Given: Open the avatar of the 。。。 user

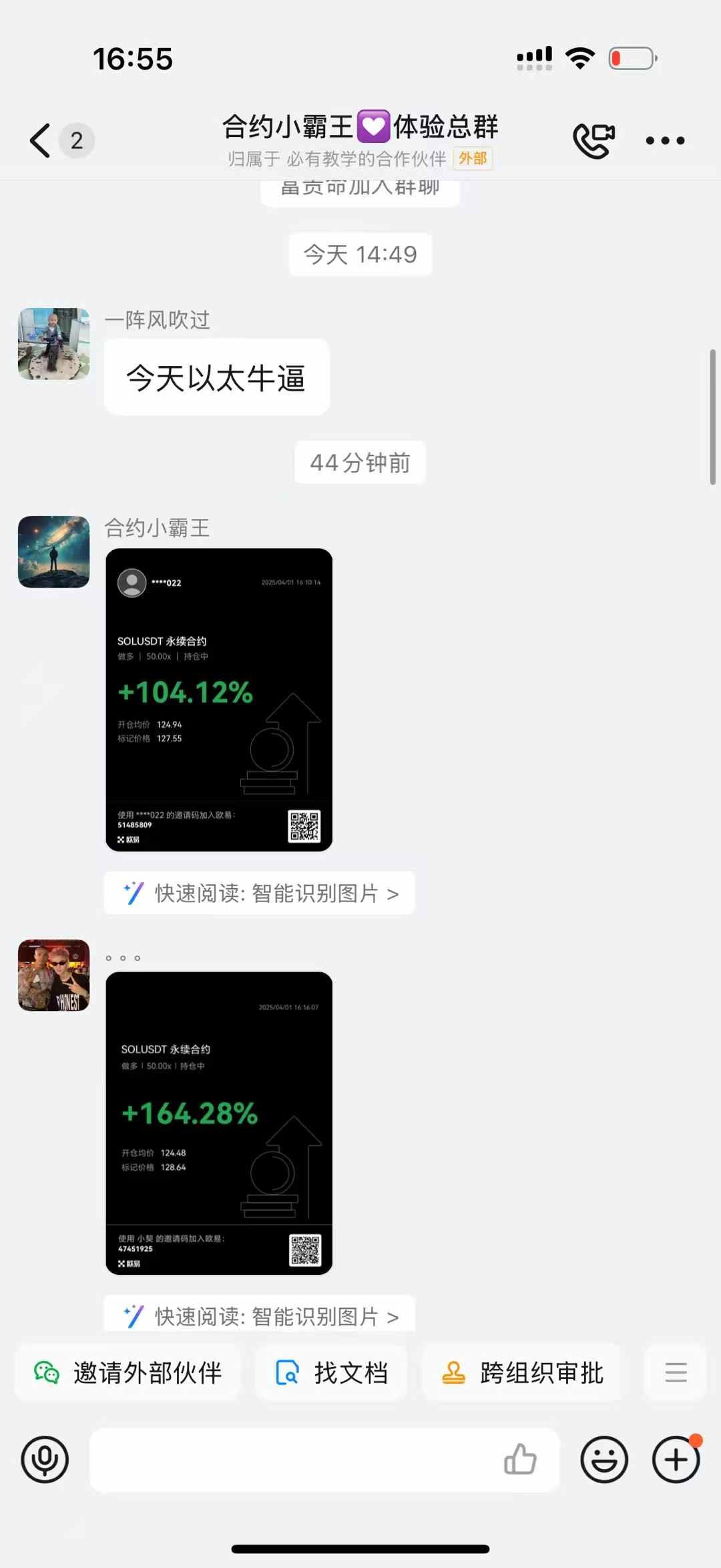Looking at the screenshot, I should (x=53, y=975).
